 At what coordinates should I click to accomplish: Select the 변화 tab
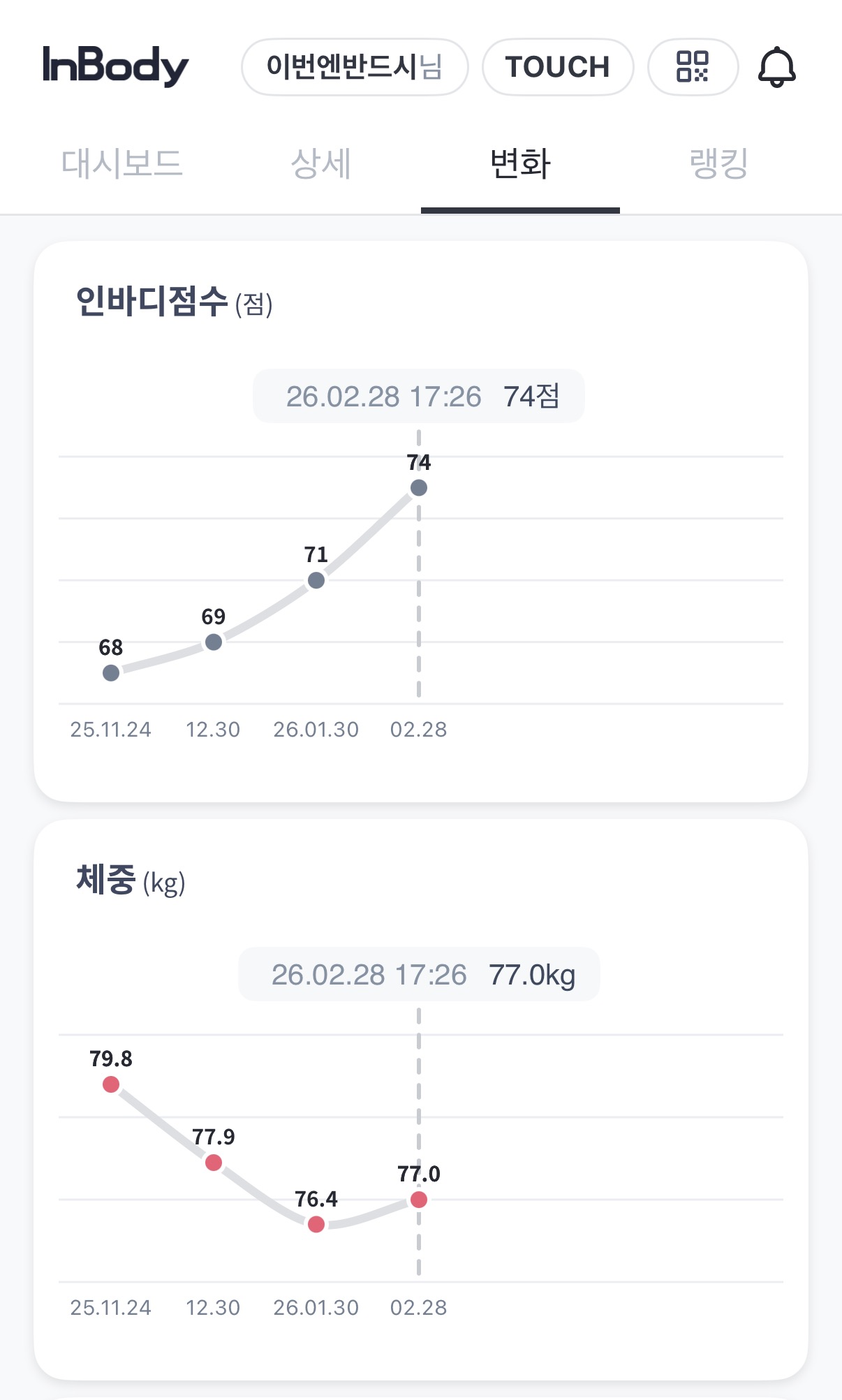(x=520, y=164)
